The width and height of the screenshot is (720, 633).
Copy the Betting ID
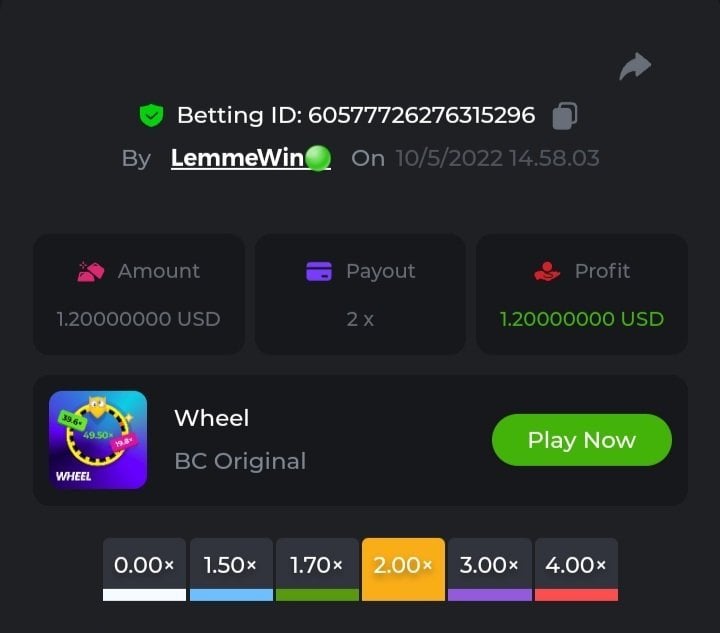(564, 116)
